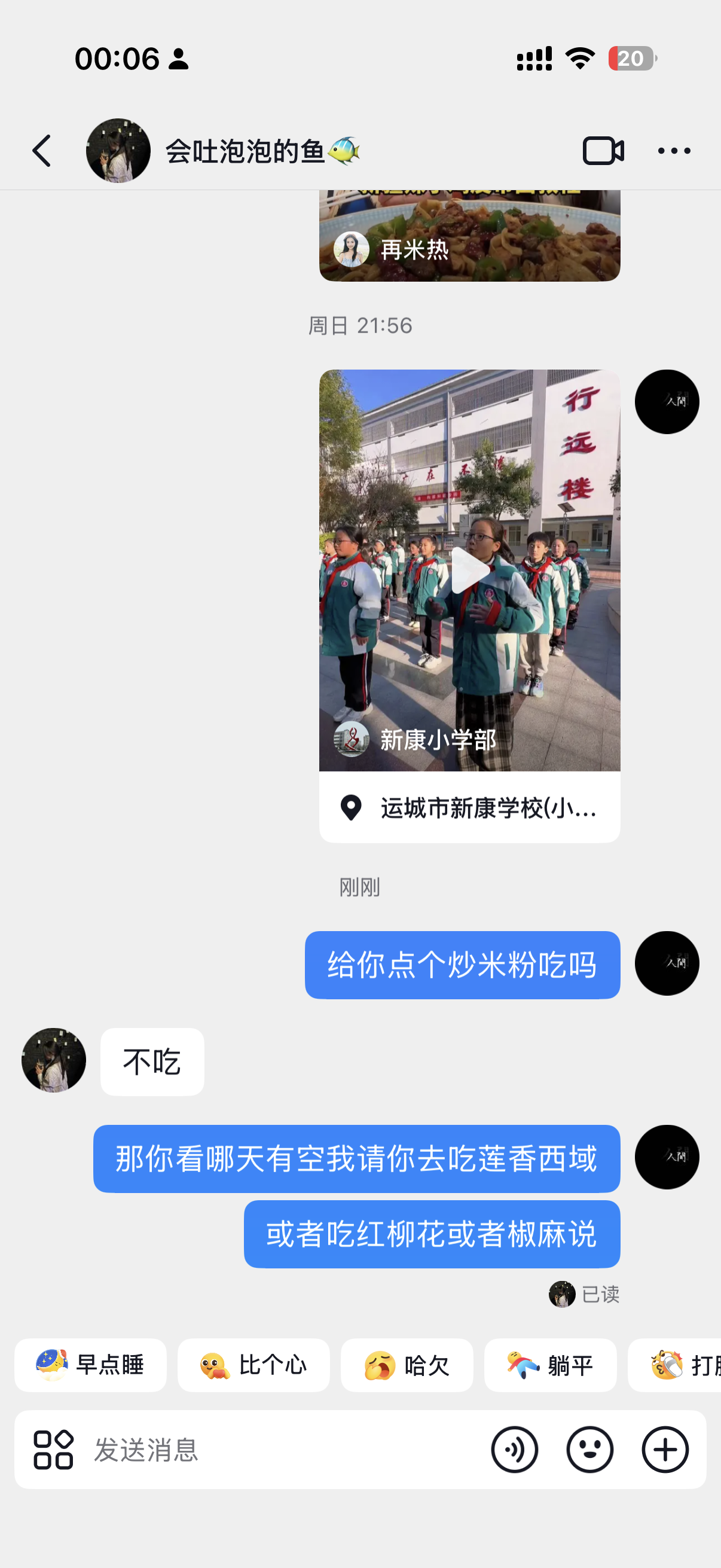Image resolution: width=721 pixels, height=1568 pixels.
Task: Send the 比个心 quick sticker
Action: click(253, 1365)
